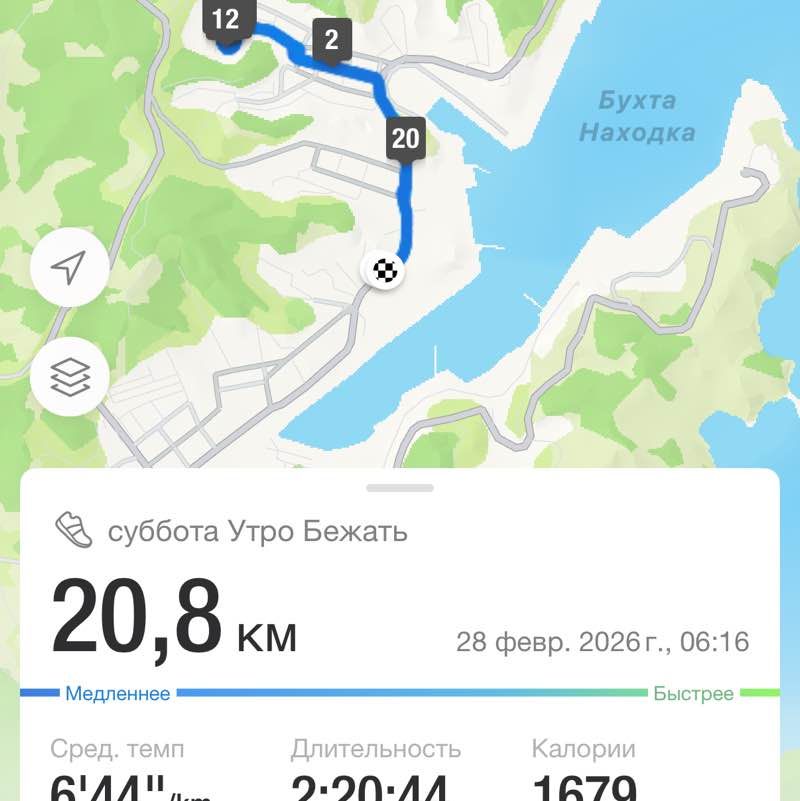Click the navigation arrow to recenter map
Screen dimensions: 800x801
point(68,266)
